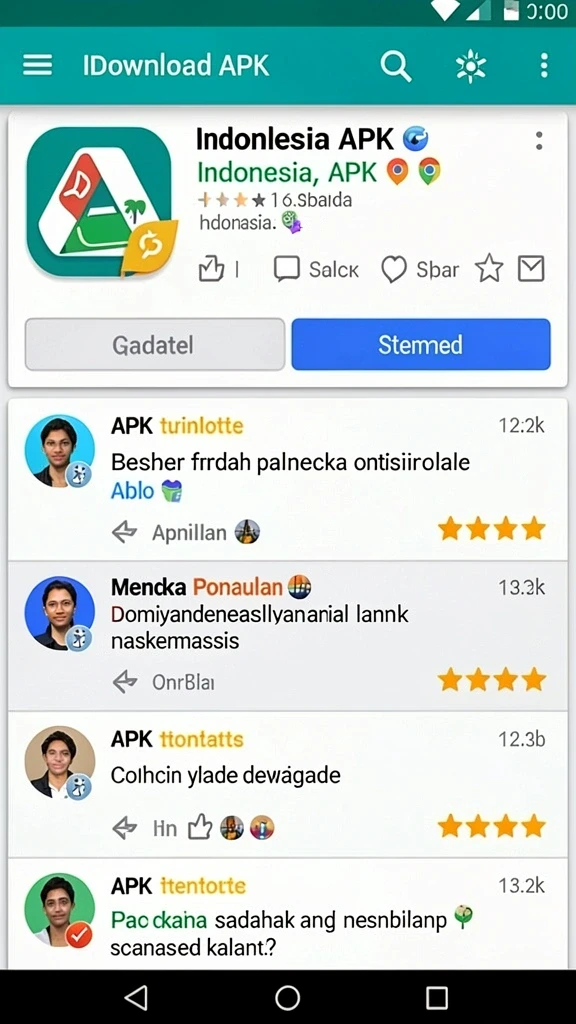Tap the Gadatel button

(155, 344)
